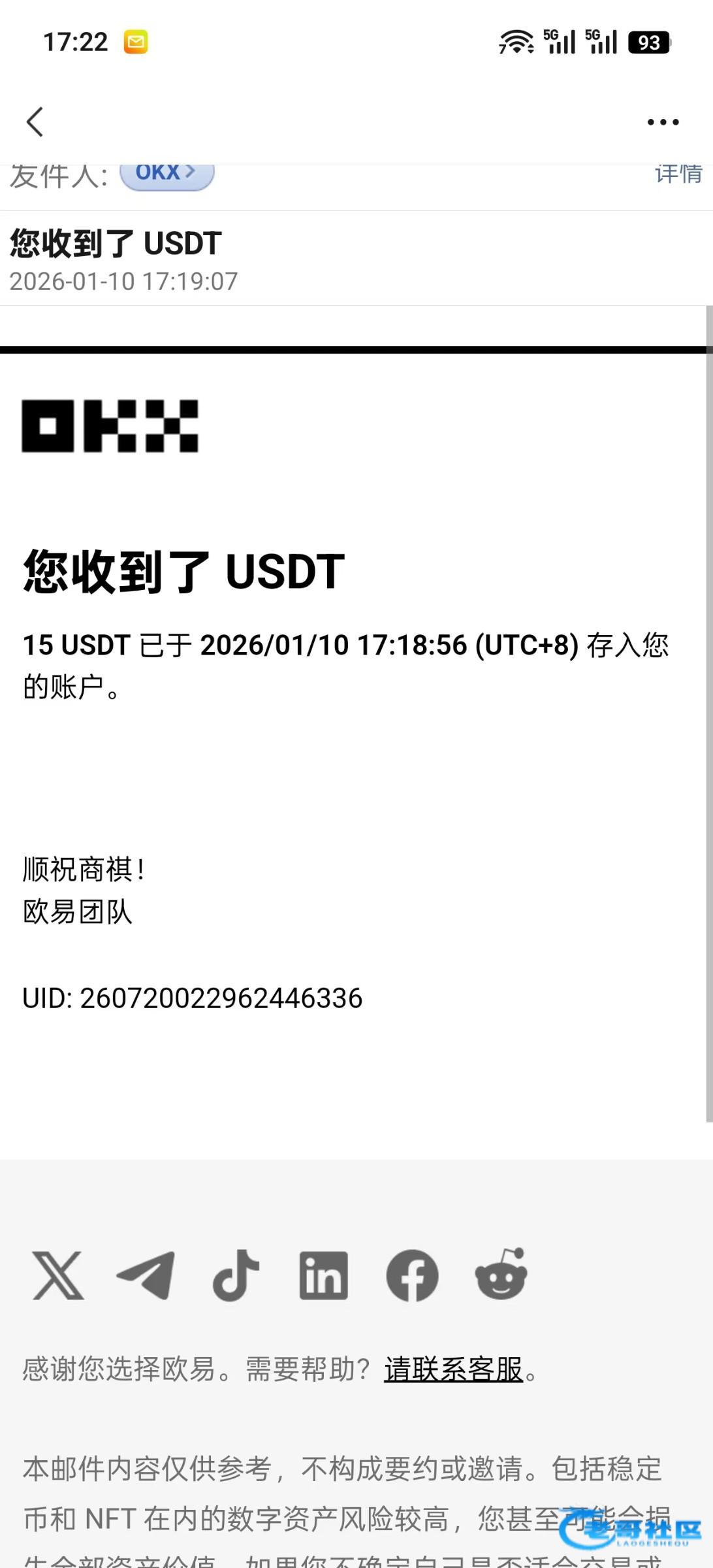This screenshot has width=713, height=1568.
Task: Open OKX's TikTok page
Action: (236, 1275)
